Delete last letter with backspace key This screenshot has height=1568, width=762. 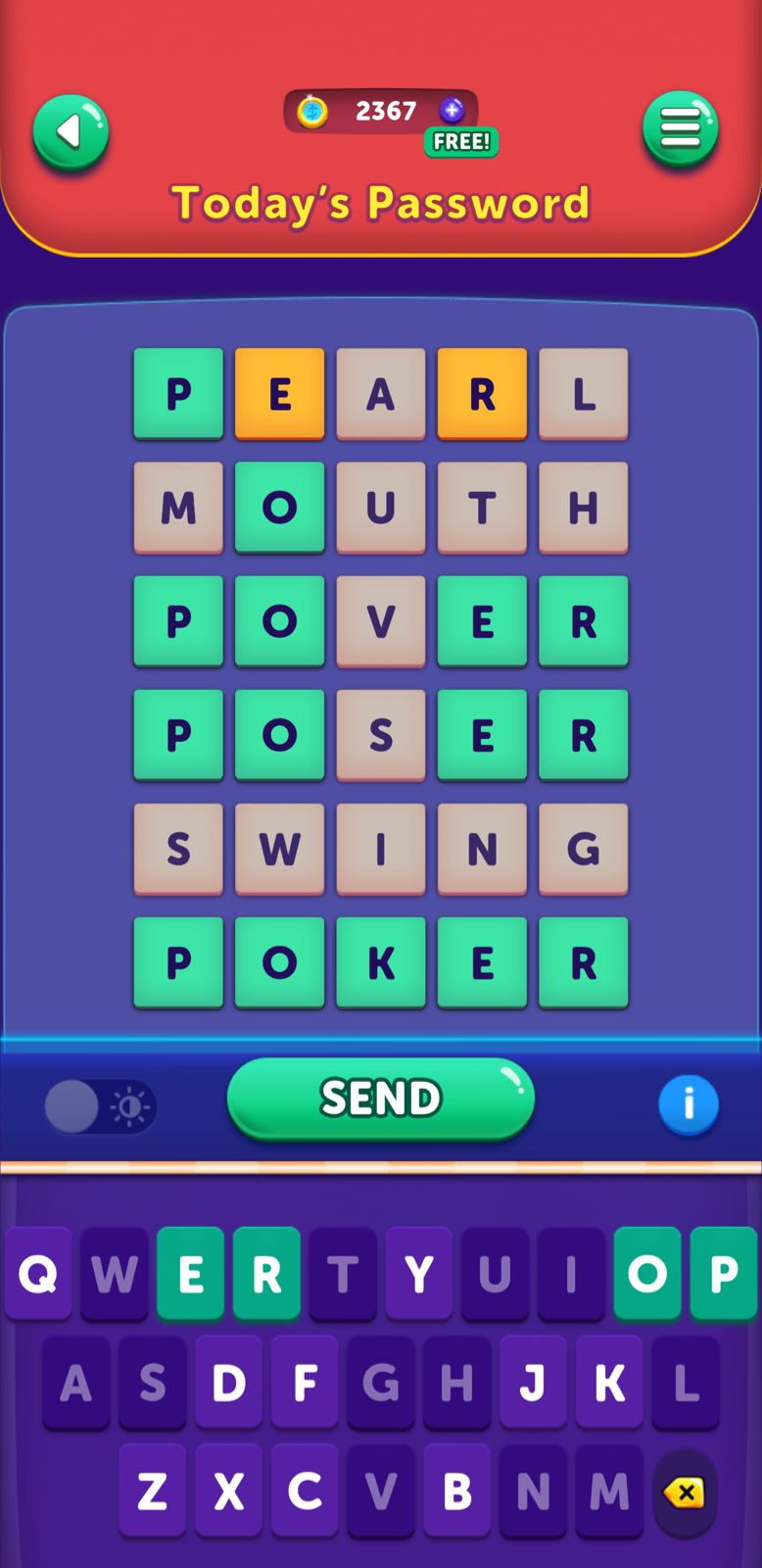click(684, 1493)
